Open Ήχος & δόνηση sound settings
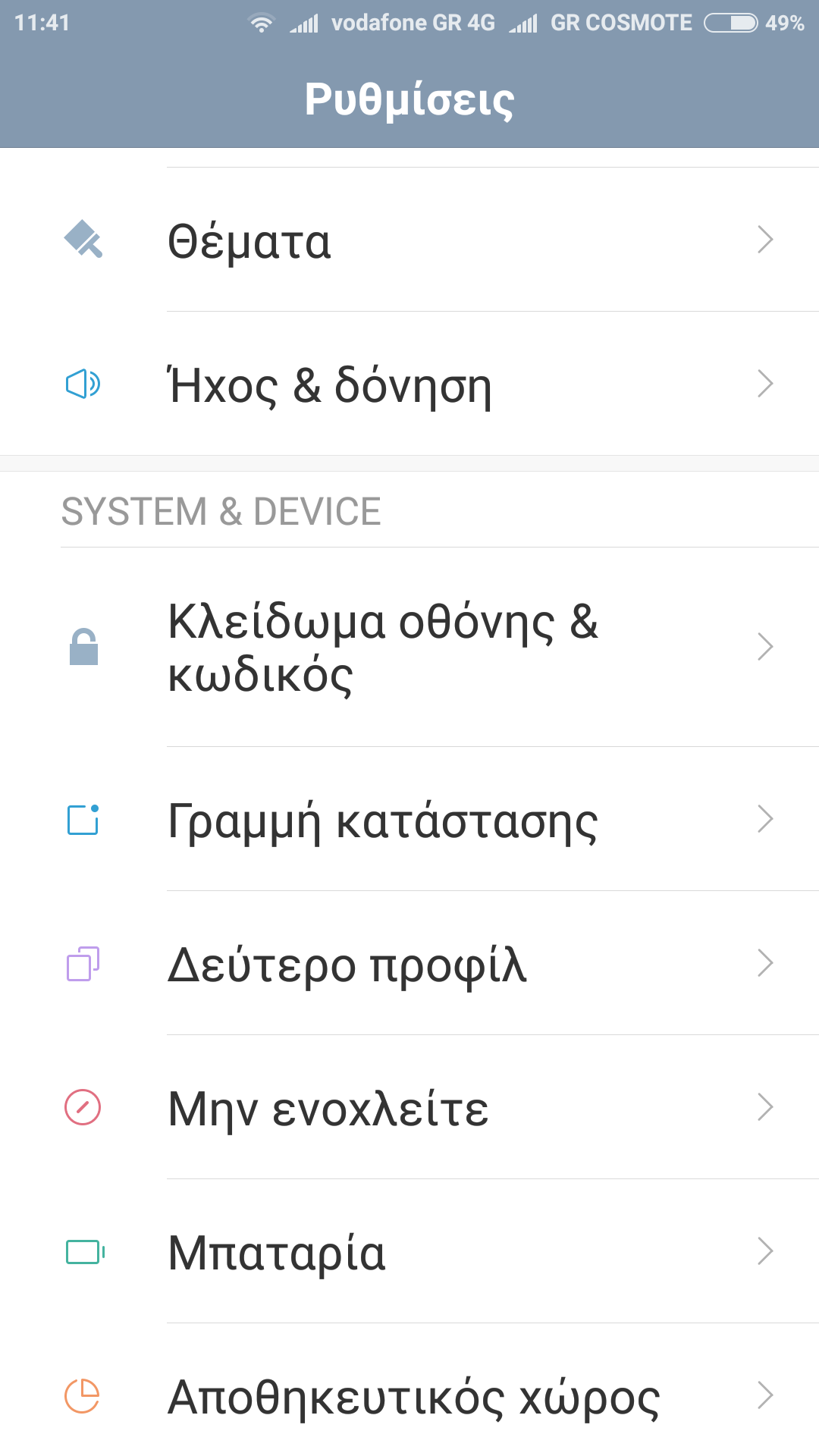The width and height of the screenshot is (819, 1456). tap(409, 384)
